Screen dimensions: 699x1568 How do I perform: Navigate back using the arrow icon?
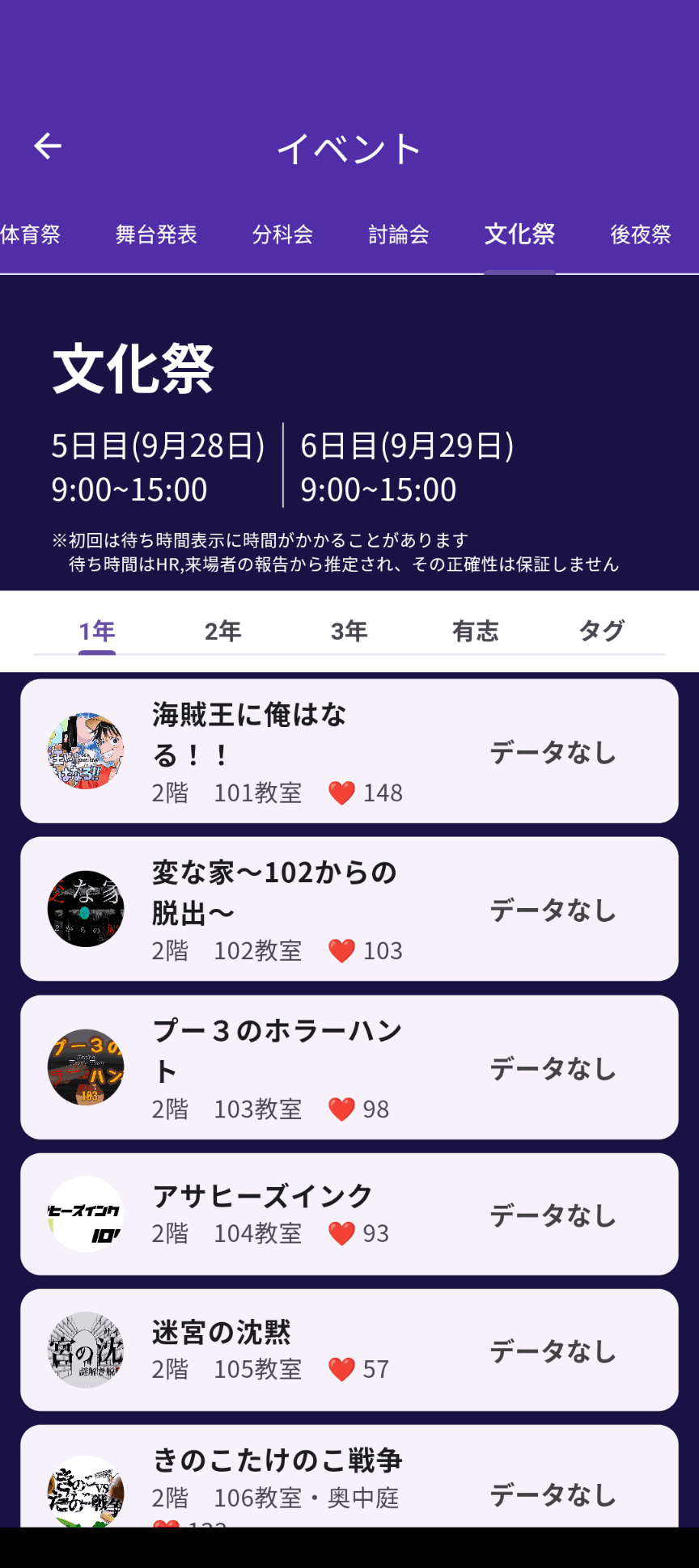click(46, 146)
